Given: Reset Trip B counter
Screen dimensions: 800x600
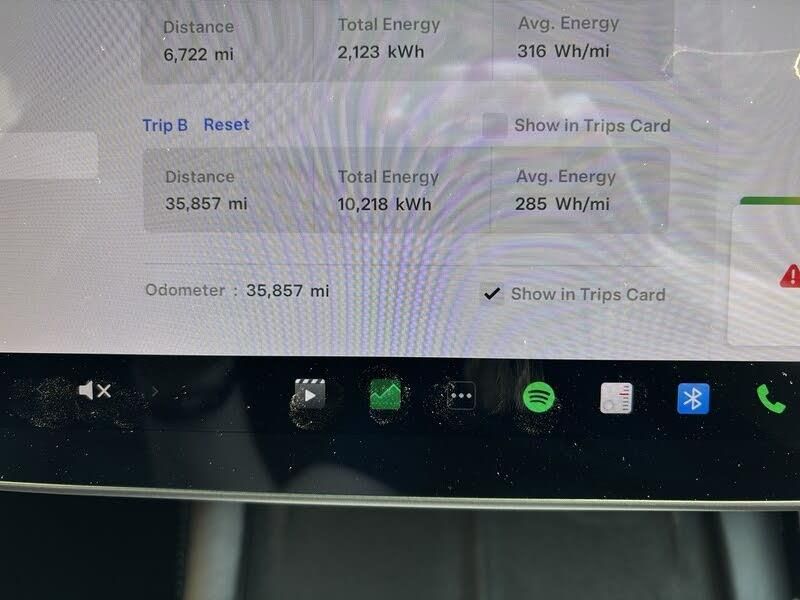Looking at the screenshot, I should (226, 125).
